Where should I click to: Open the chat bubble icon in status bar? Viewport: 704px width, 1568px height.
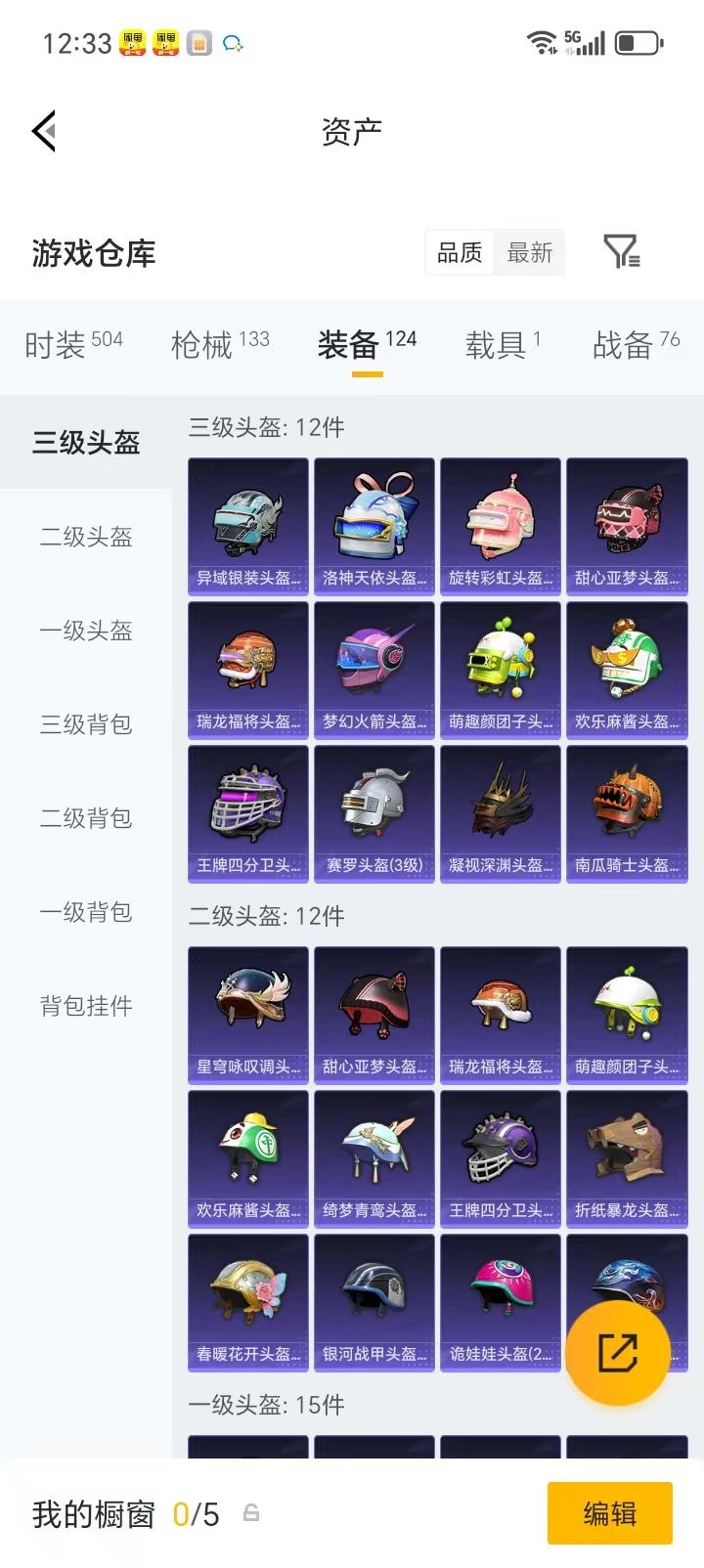[230, 43]
